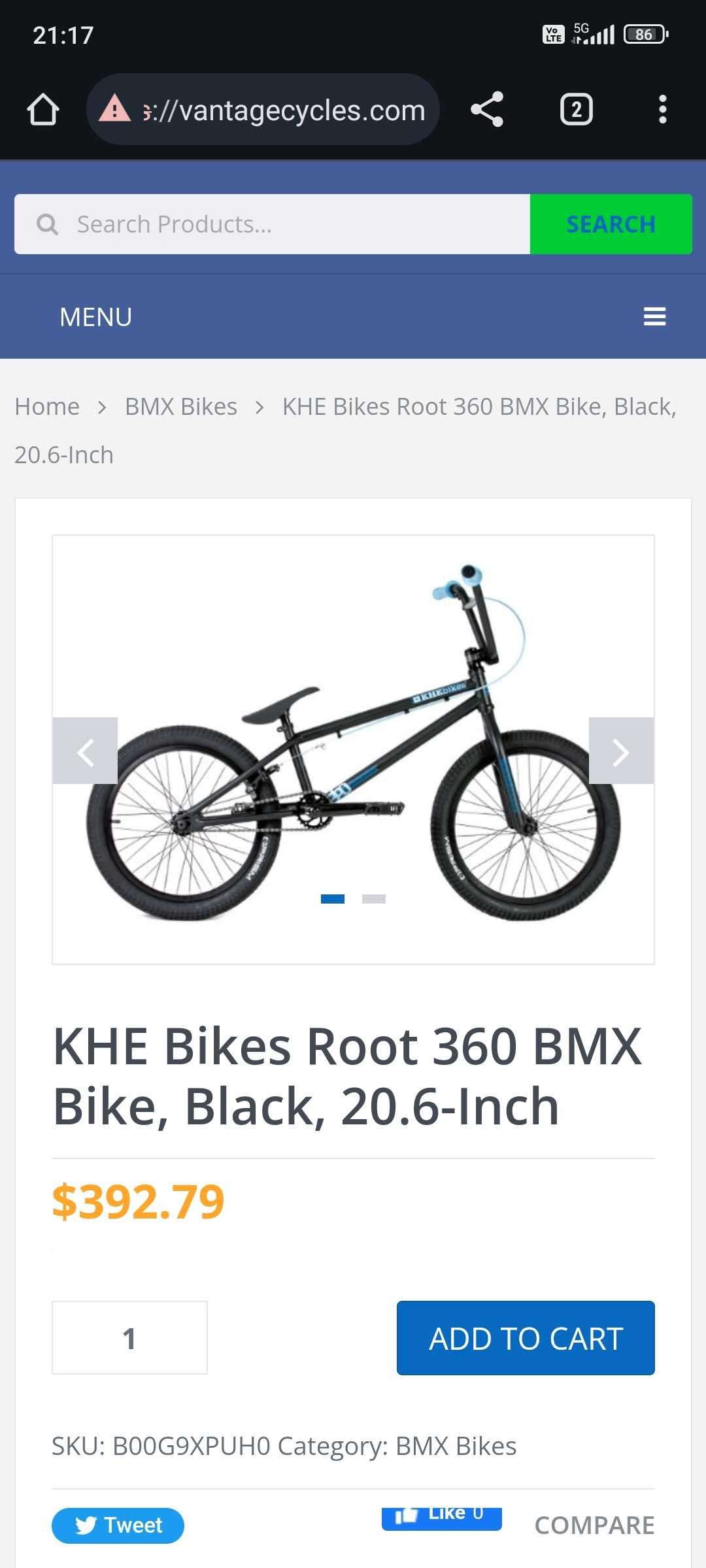The image size is (706, 1568).
Task: Open BMX Bikes breadcrumb link
Action: [181, 406]
